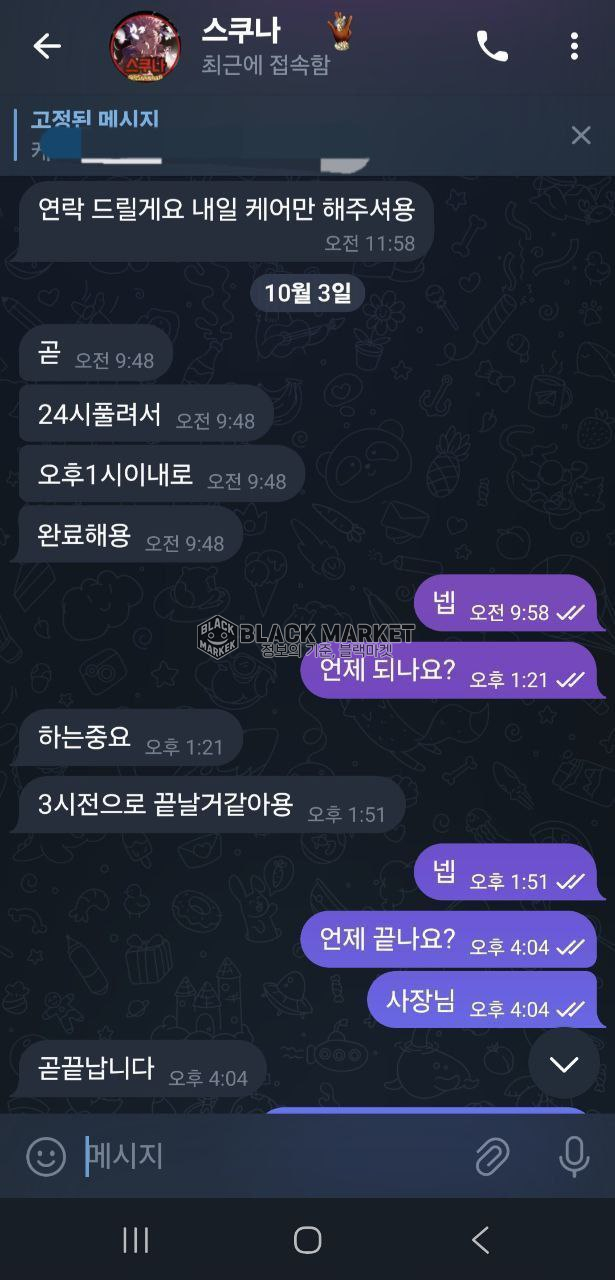
Task: Jump to the latest messages with down arrow
Action: (564, 1064)
